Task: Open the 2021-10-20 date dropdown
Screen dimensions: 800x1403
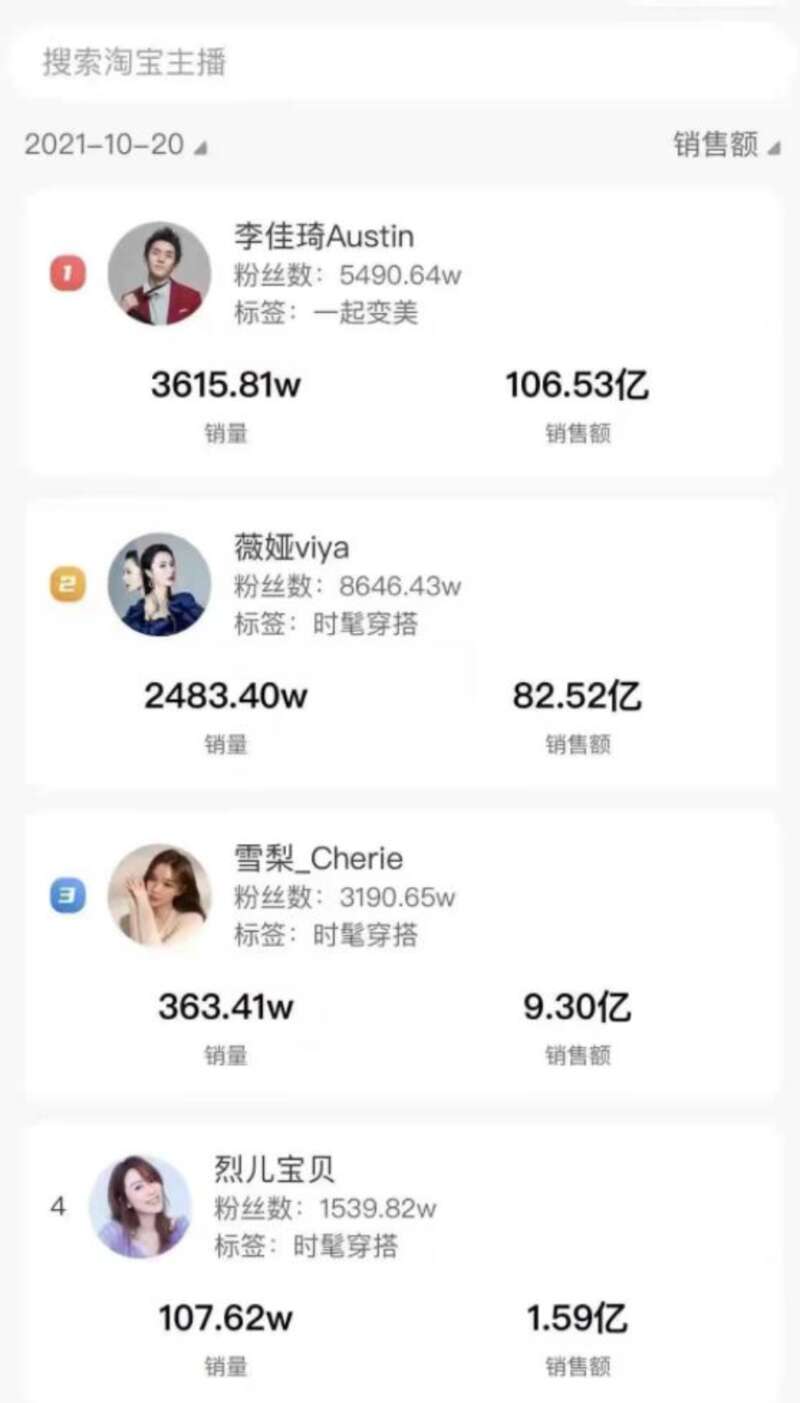Action: (x=115, y=145)
